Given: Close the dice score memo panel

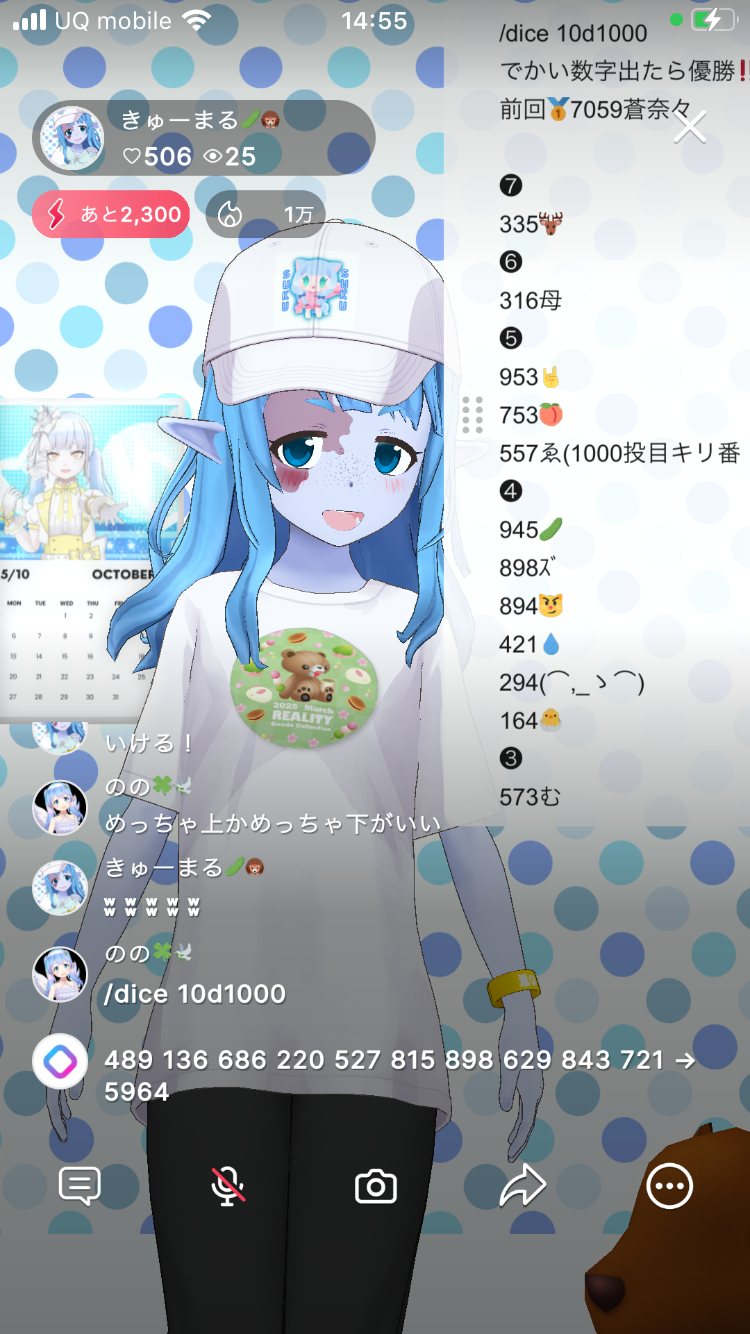Looking at the screenshot, I should (x=690, y=127).
